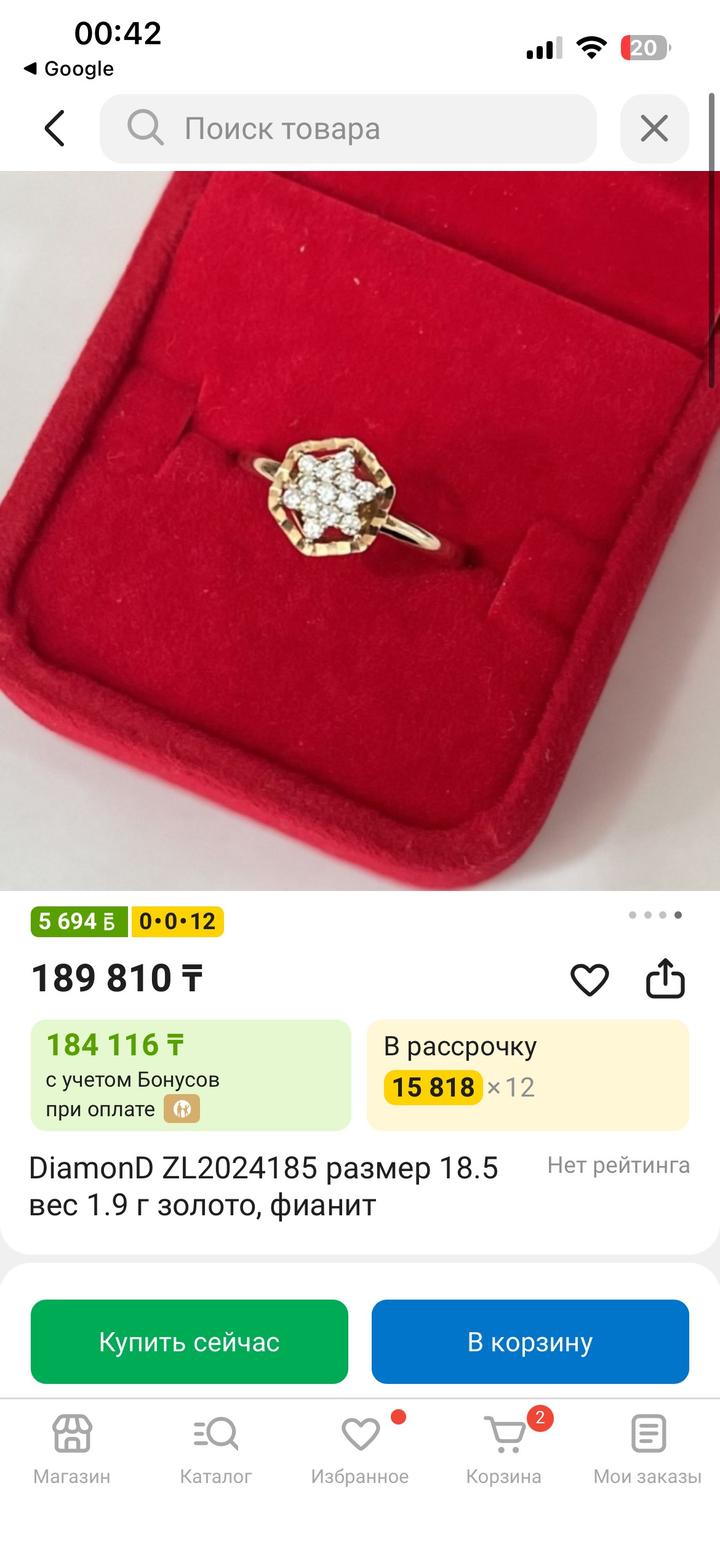Close the product page with X
This screenshot has width=720, height=1558.
tap(654, 128)
